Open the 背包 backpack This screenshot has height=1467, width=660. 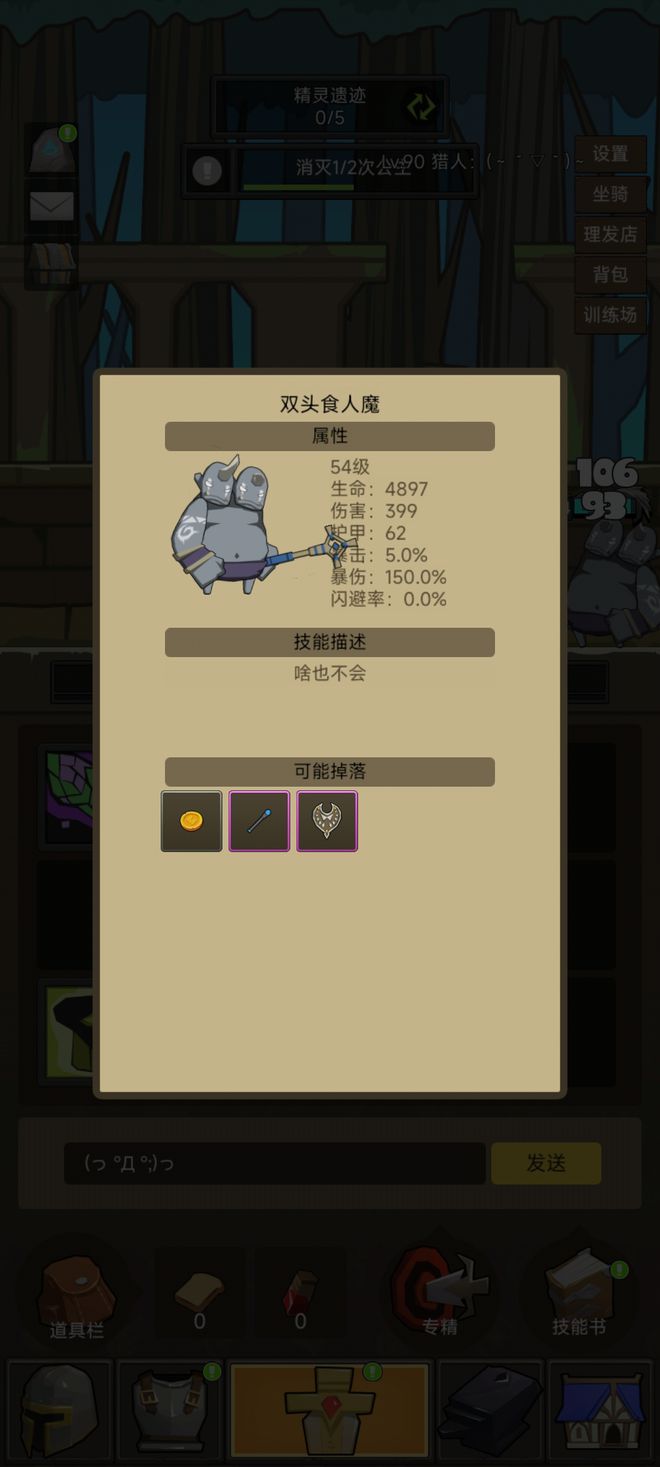point(610,274)
